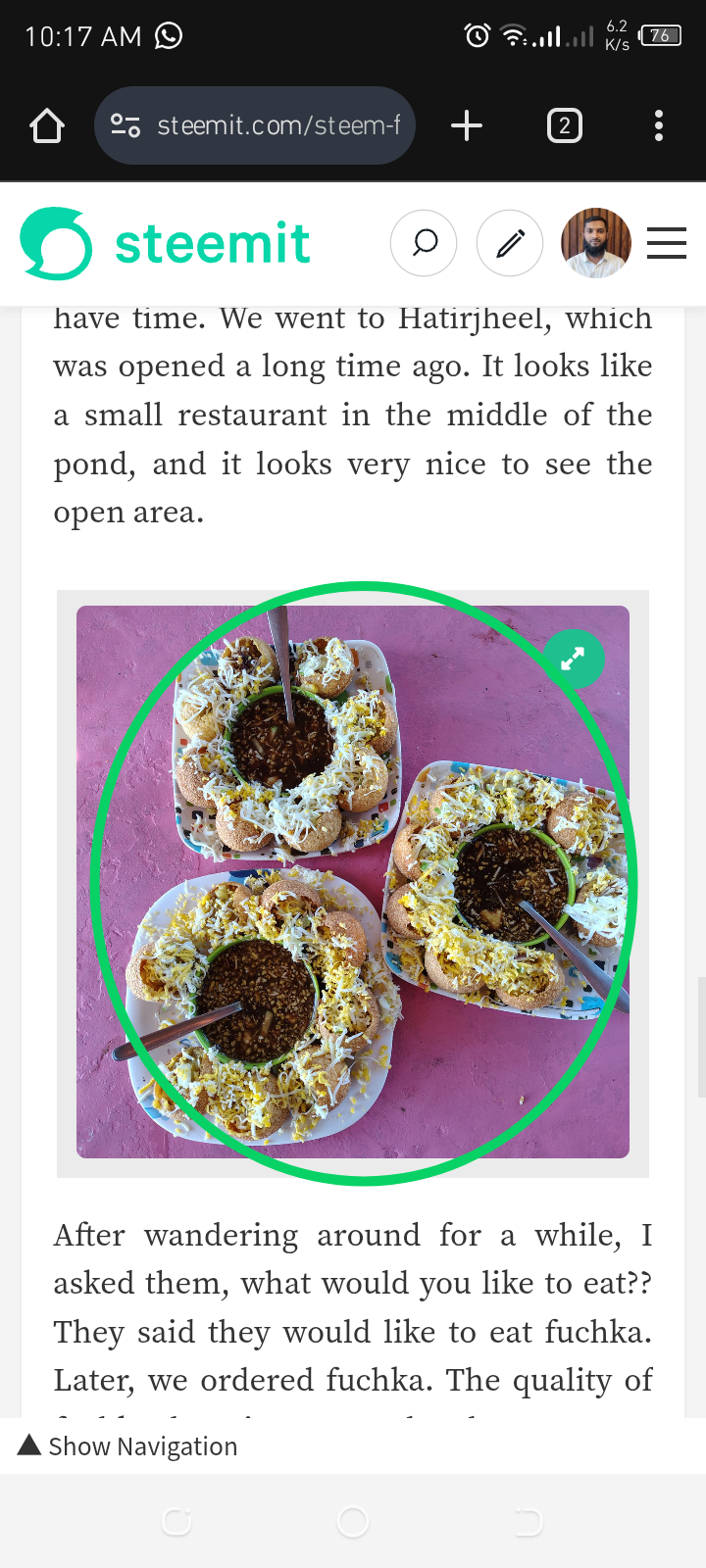Image resolution: width=706 pixels, height=1568 pixels.
Task: Tap Show Navigation at the bottom
Action: (127, 1446)
